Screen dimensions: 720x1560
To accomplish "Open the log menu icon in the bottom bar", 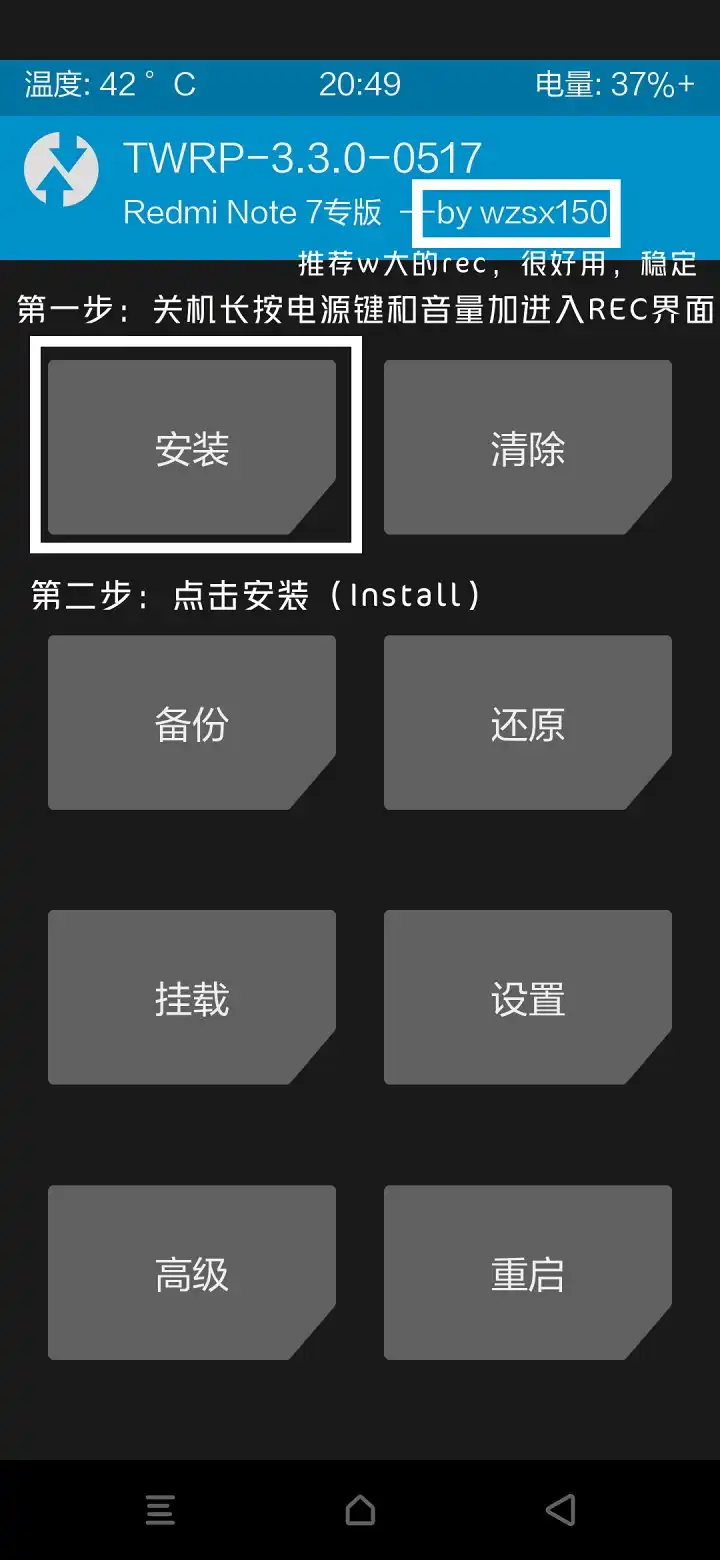I will tap(160, 1510).
